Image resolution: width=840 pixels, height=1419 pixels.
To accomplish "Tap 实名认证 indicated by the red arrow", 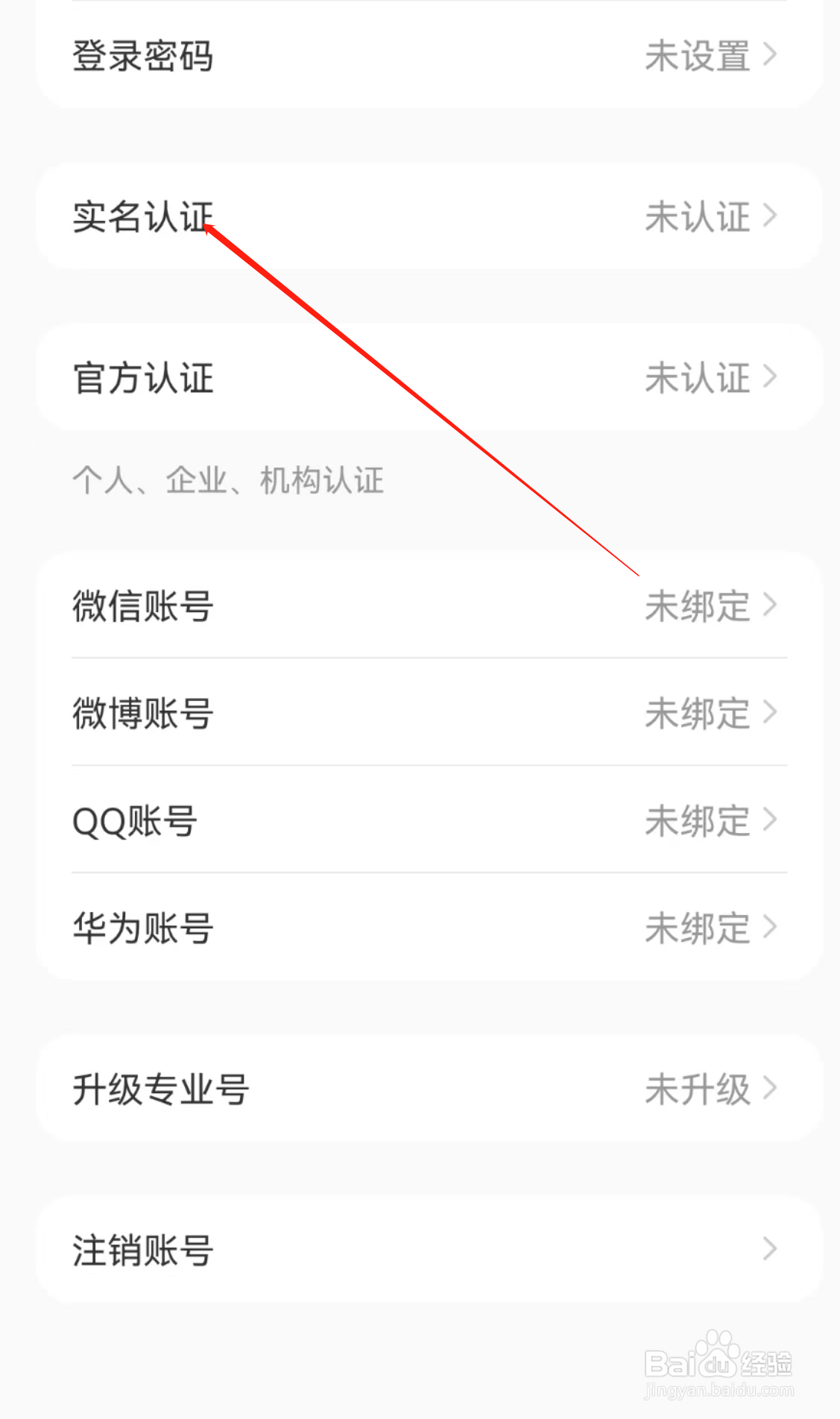I will pyautogui.click(x=142, y=217).
